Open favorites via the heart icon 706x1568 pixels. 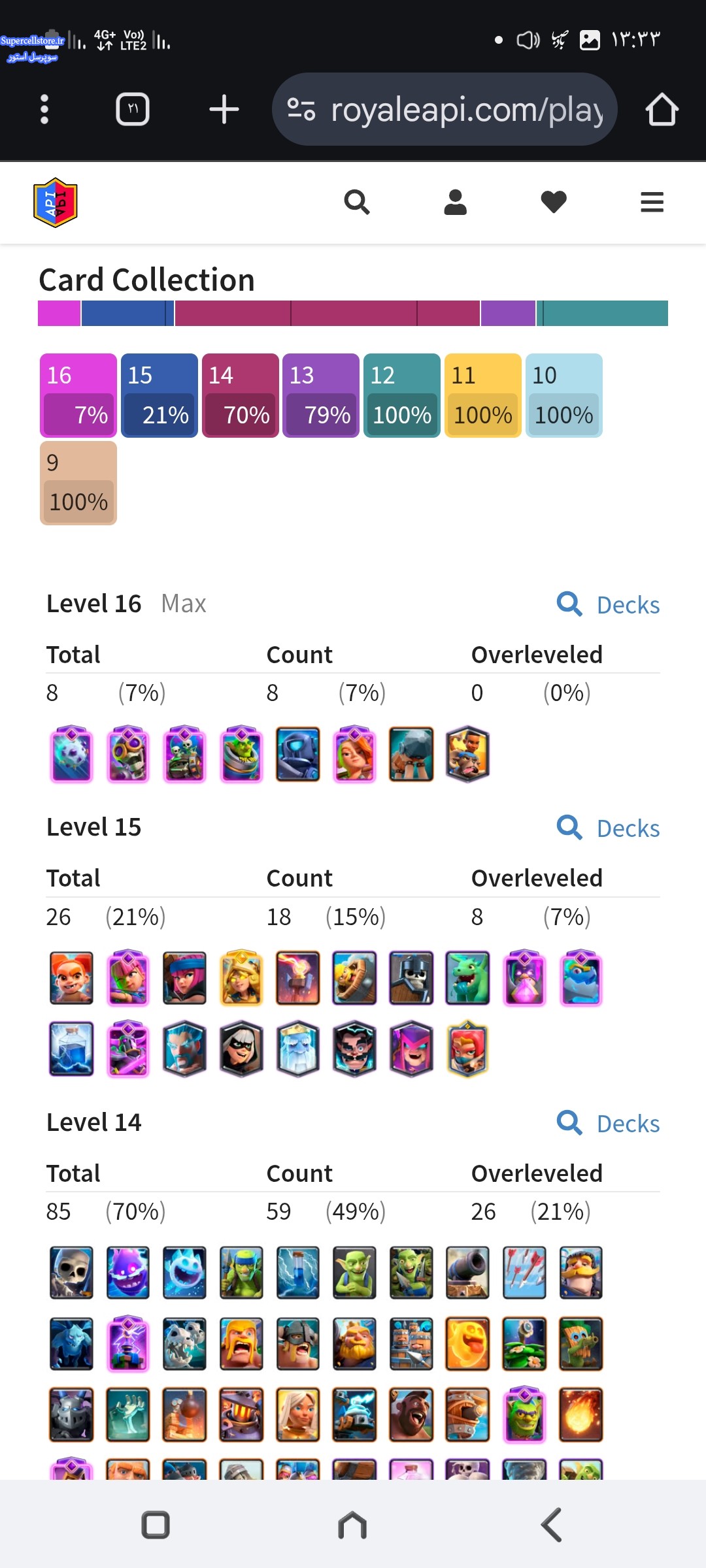click(554, 203)
